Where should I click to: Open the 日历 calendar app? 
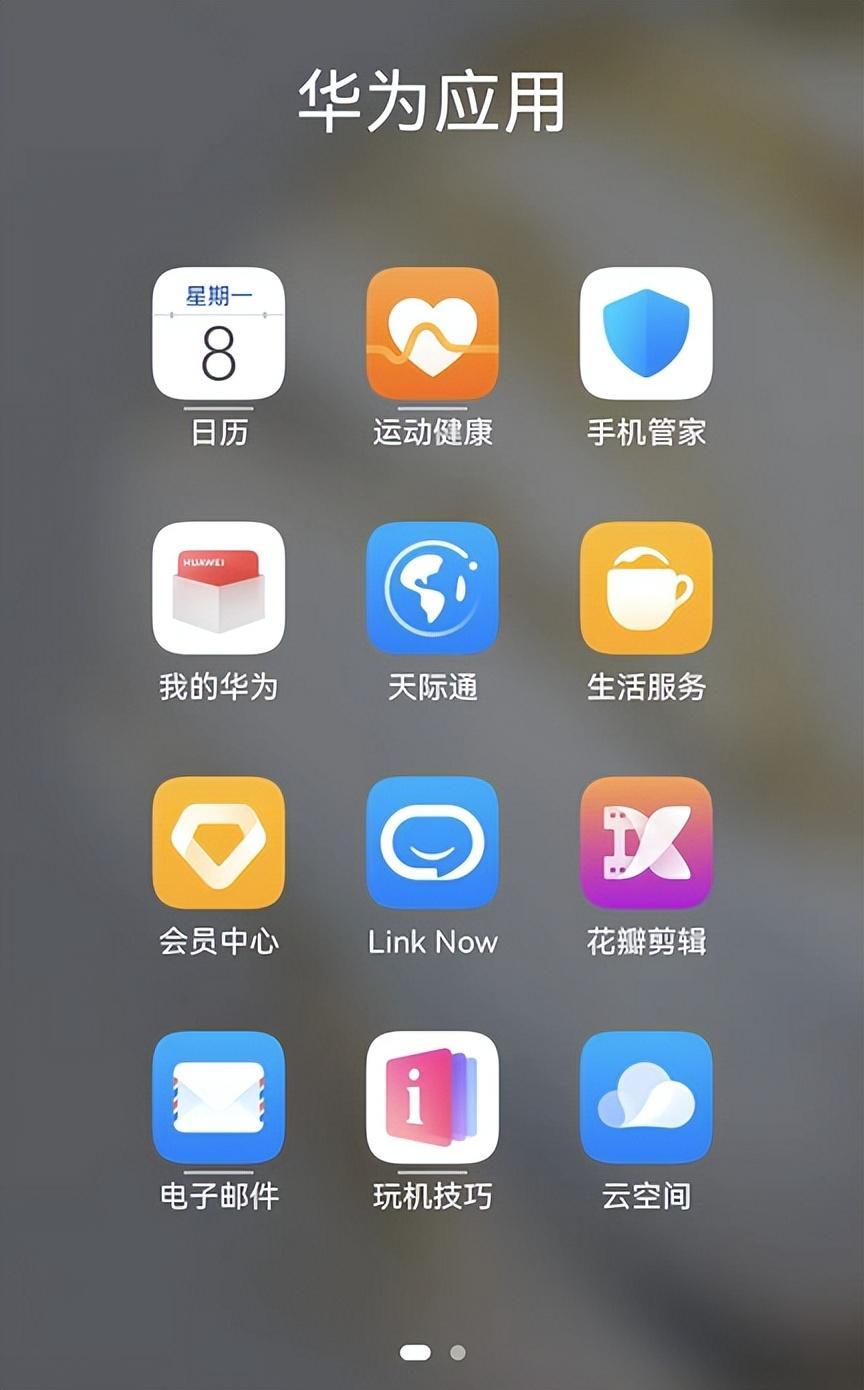(218, 334)
